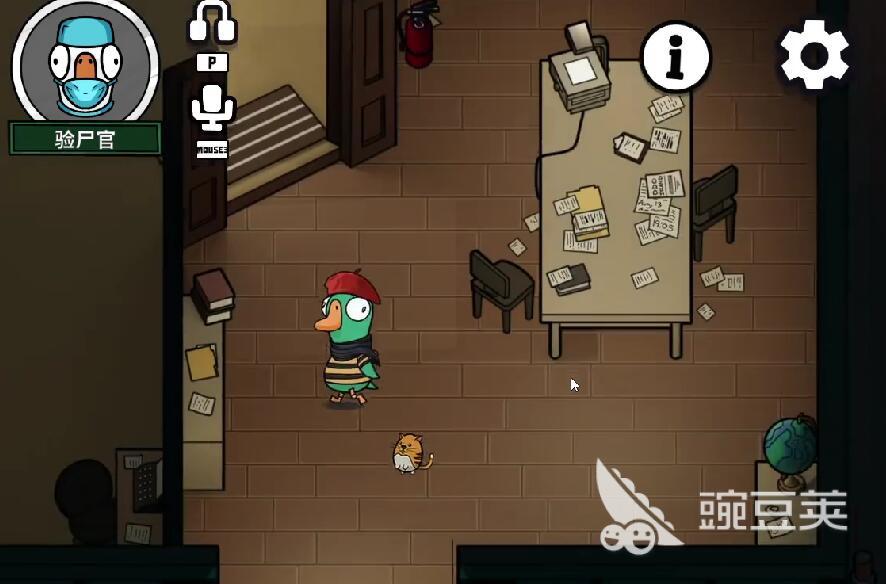The image size is (886, 584).
Task: Tap the coroner role avatar
Action: (x=85, y=62)
